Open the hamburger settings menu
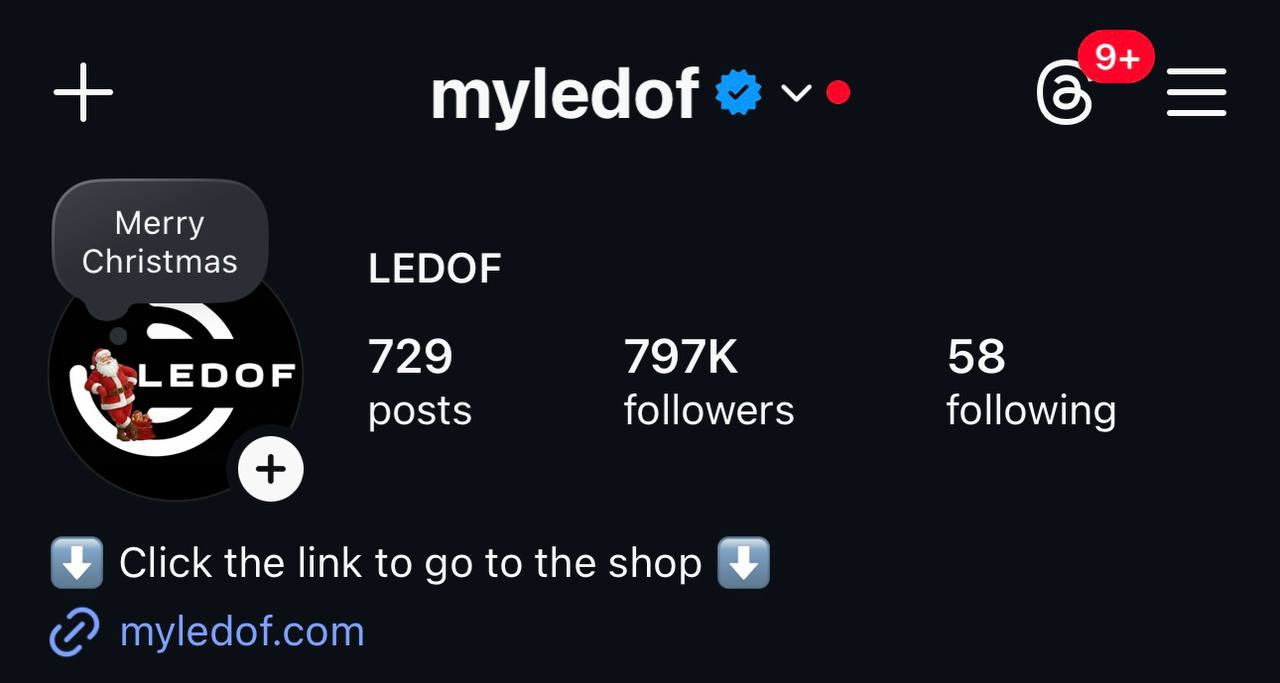Image resolution: width=1280 pixels, height=683 pixels. coord(1196,93)
